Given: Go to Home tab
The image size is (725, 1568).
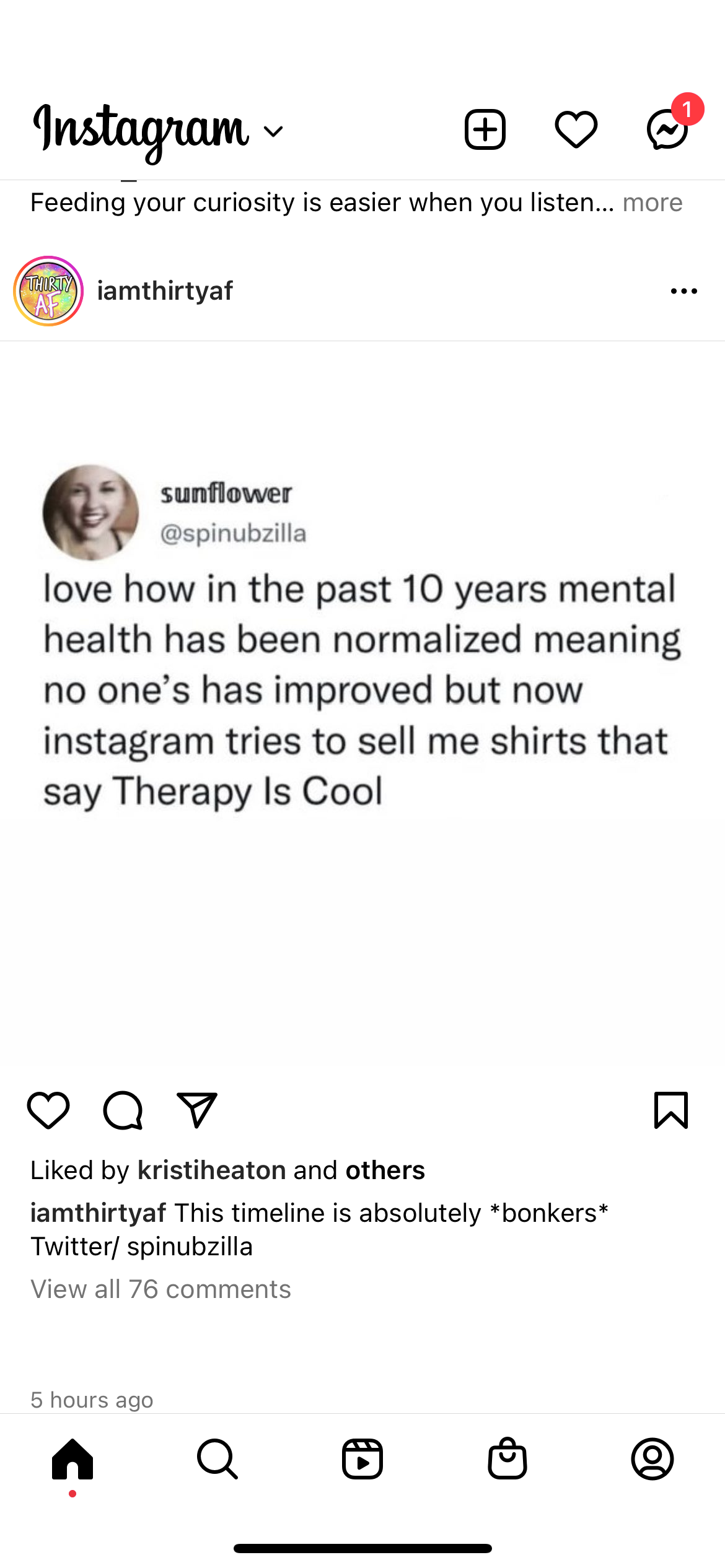Looking at the screenshot, I should (x=72, y=1459).
